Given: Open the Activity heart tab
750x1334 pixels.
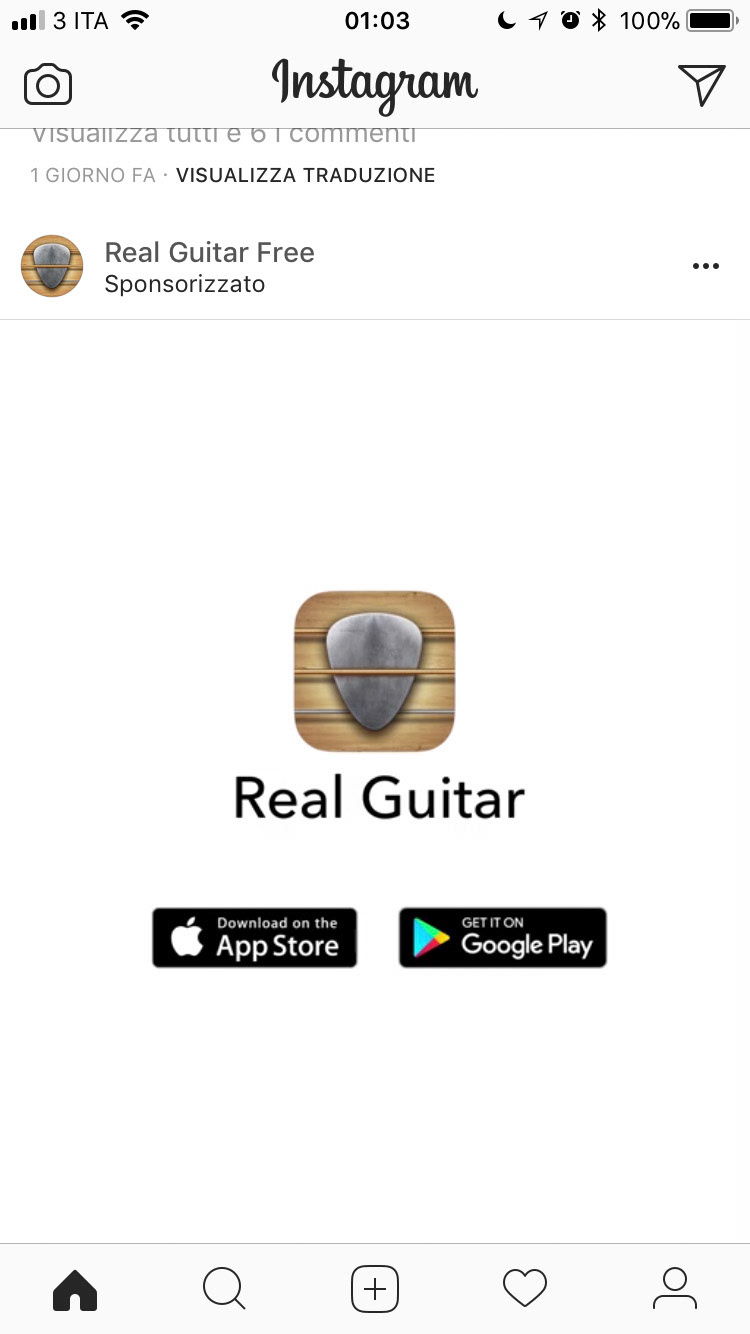Looking at the screenshot, I should click(x=525, y=1288).
